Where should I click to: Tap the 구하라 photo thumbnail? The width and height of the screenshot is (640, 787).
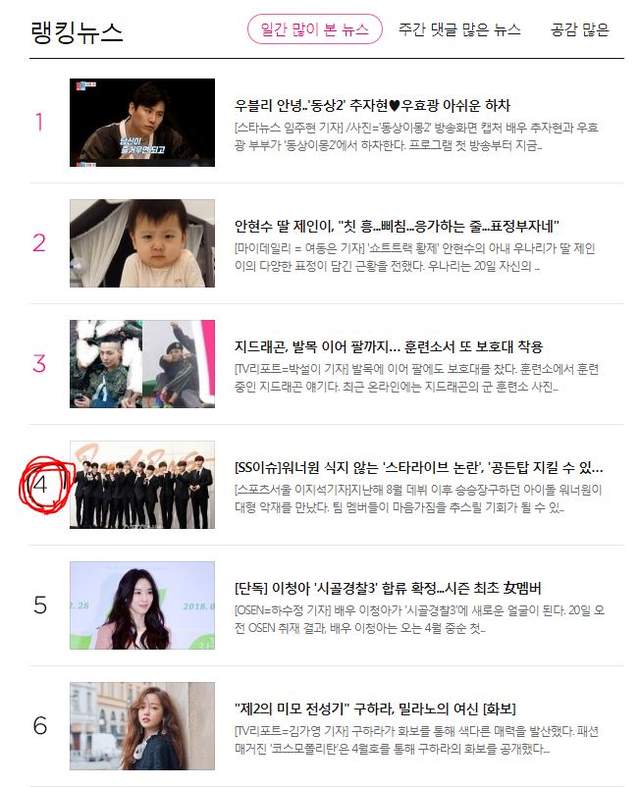tap(142, 726)
